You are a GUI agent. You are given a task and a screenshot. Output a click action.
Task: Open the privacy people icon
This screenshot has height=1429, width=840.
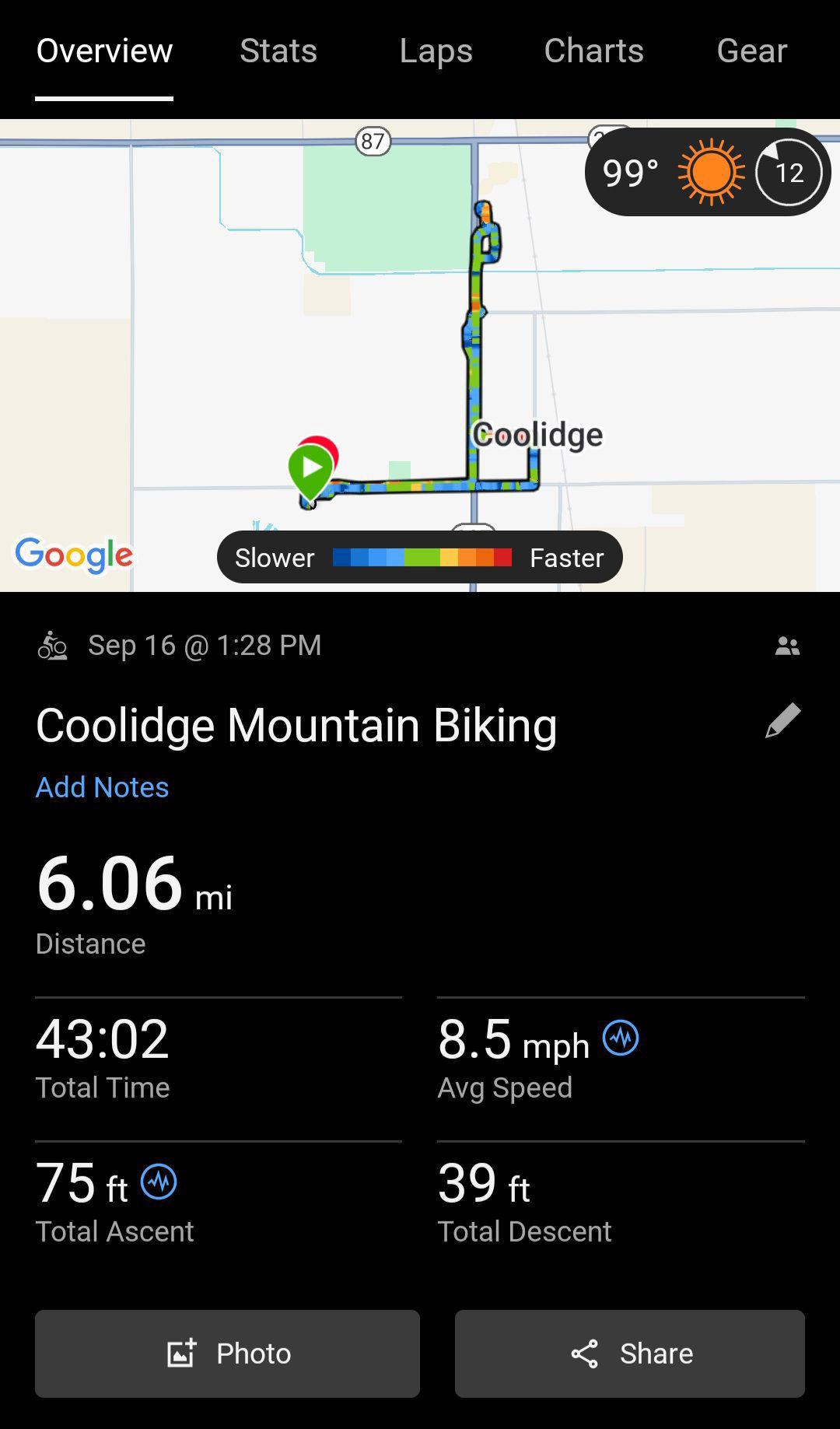click(787, 646)
